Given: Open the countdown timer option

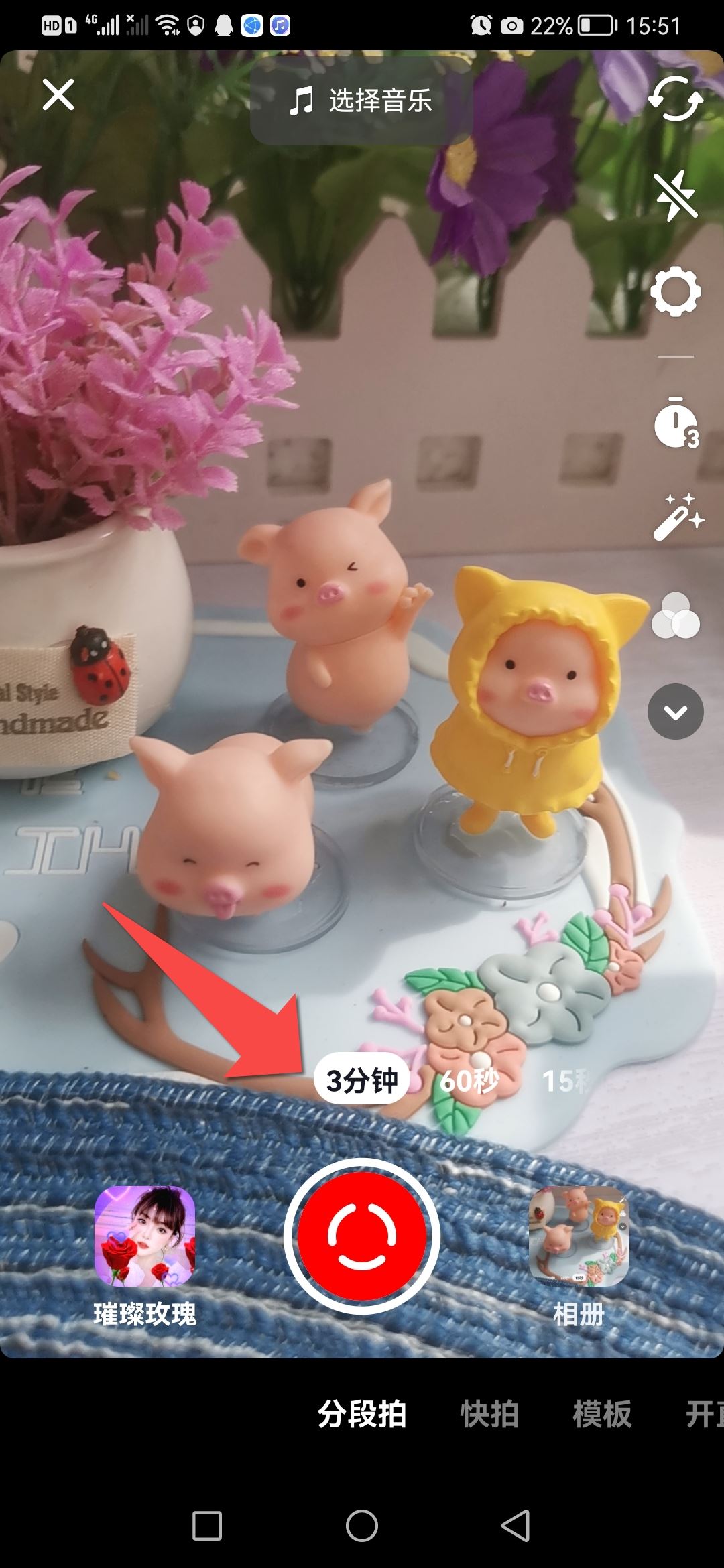Looking at the screenshot, I should tap(675, 423).
